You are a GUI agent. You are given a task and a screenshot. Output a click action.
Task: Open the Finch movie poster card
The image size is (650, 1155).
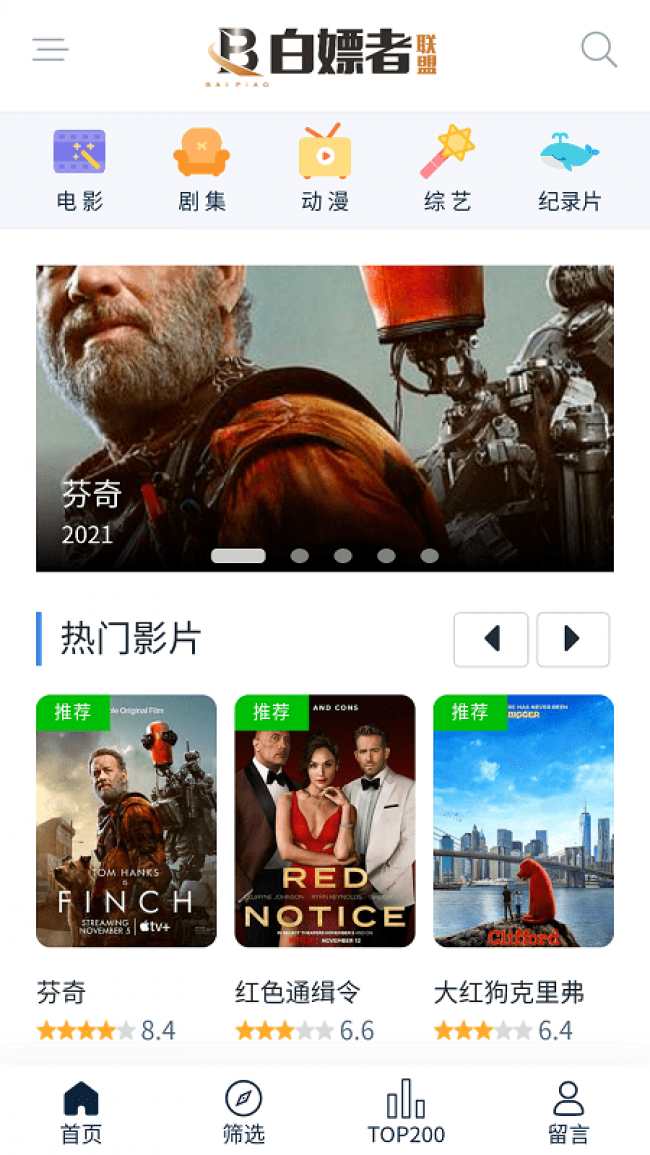126,821
